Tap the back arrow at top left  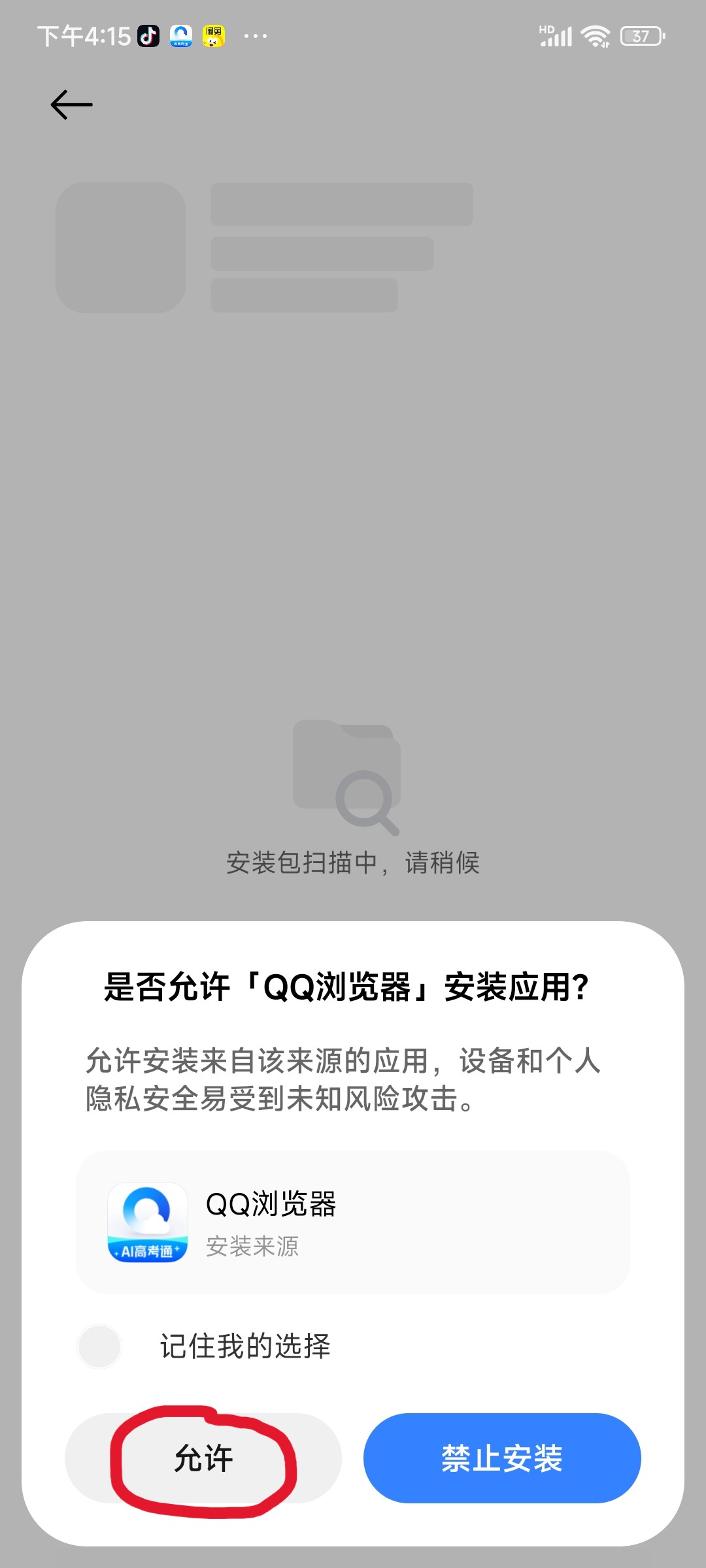click(70, 105)
